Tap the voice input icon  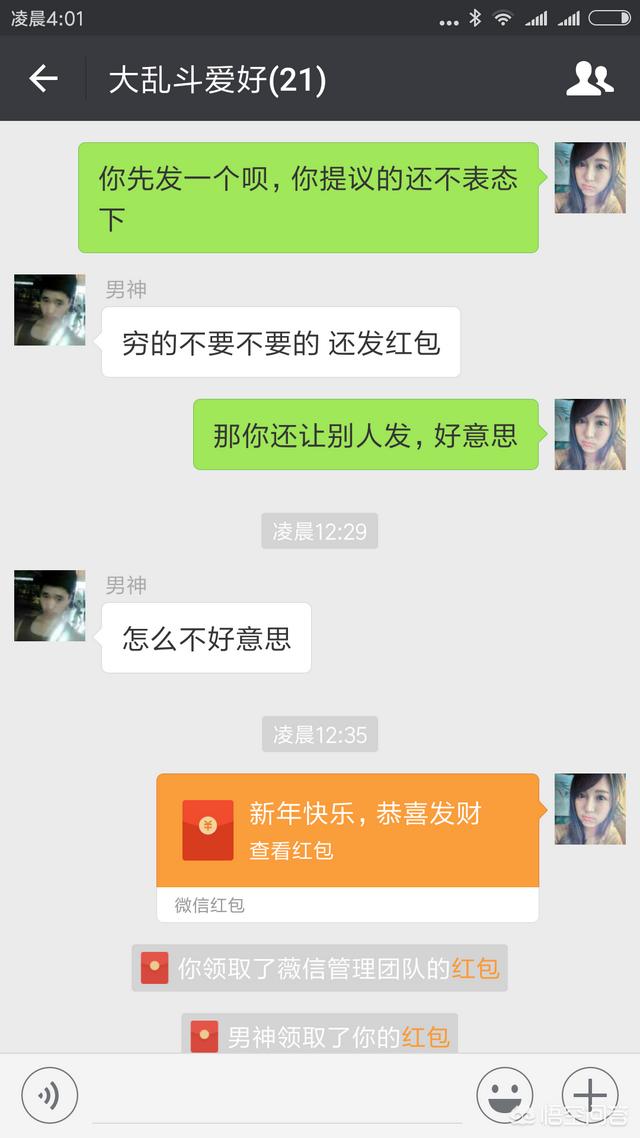pyautogui.click(x=49, y=1096)
